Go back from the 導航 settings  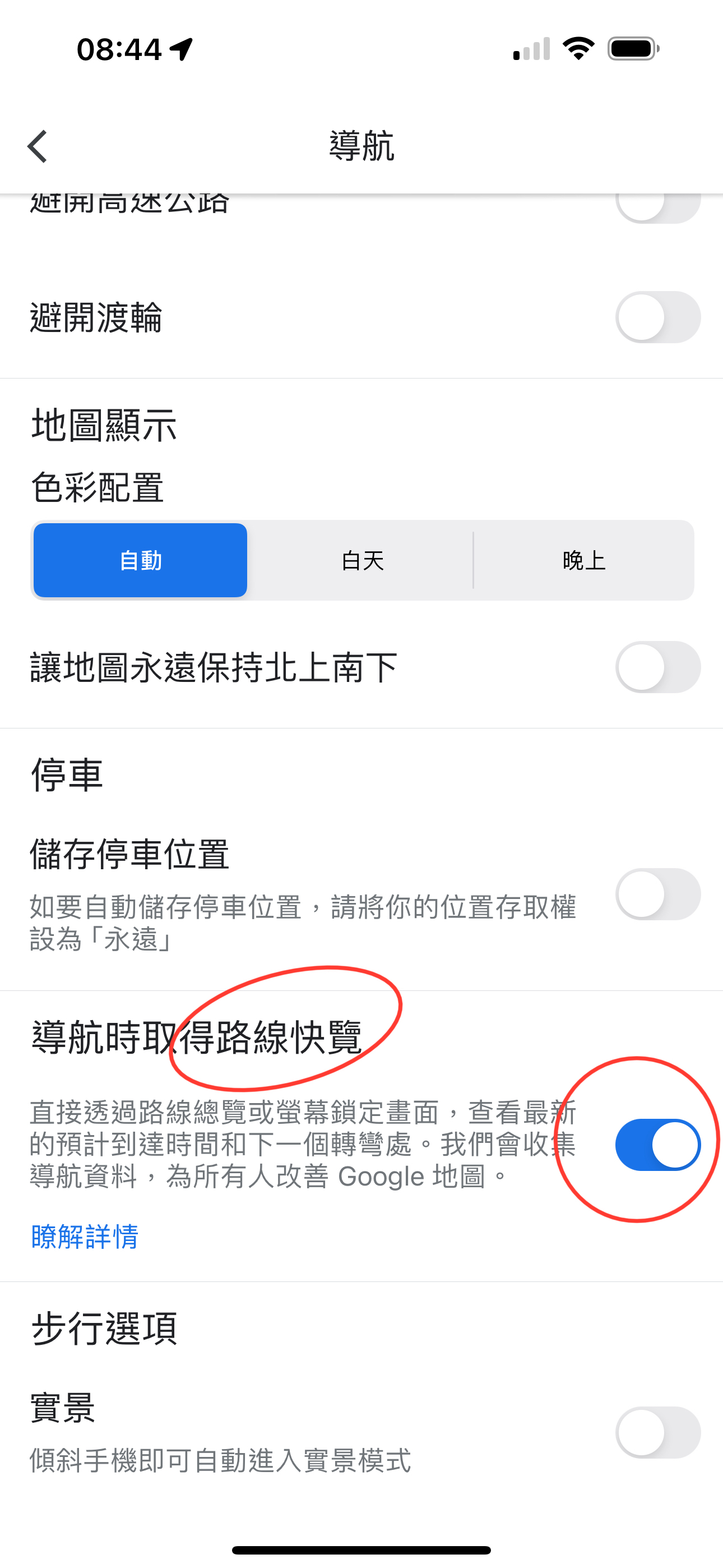(x=38, y=147)
